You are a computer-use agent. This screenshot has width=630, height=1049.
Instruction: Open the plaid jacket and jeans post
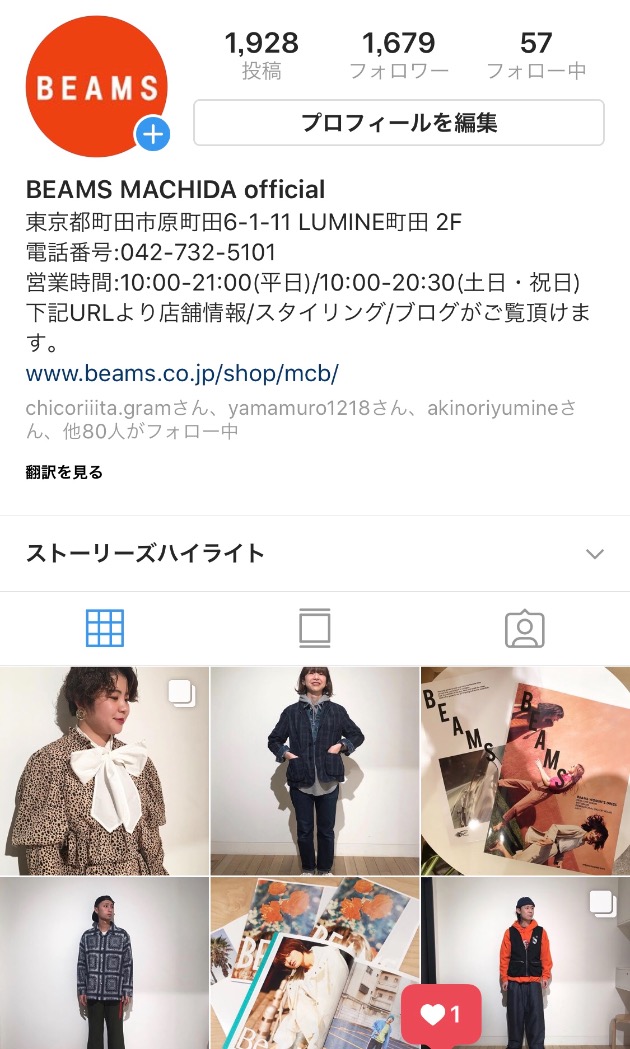[x=315, y=770]
